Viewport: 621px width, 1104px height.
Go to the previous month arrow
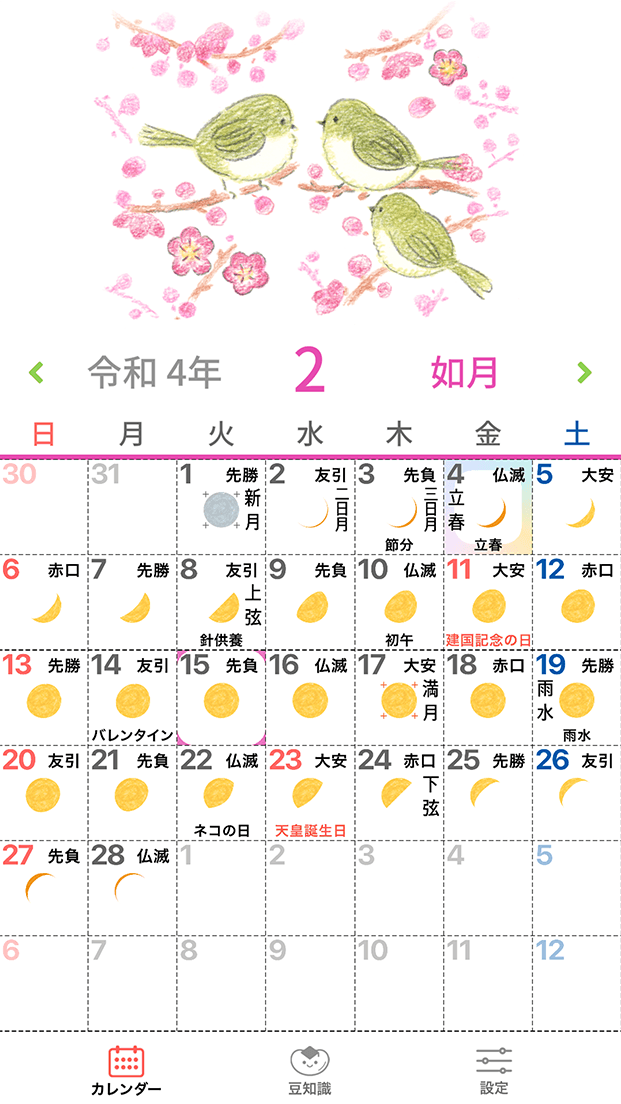pos(36,374)
